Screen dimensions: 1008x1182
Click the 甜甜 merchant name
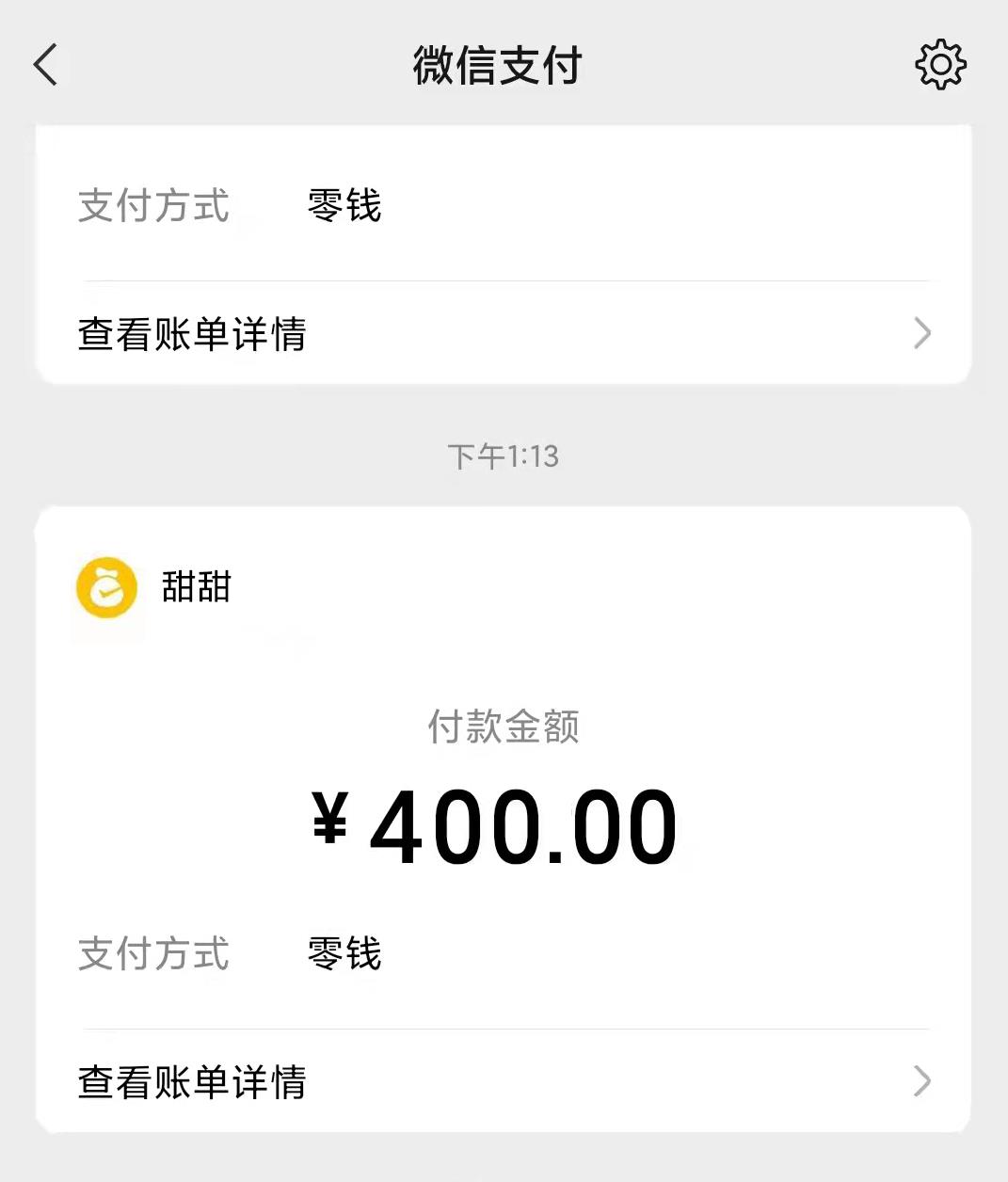click(195, 586)
